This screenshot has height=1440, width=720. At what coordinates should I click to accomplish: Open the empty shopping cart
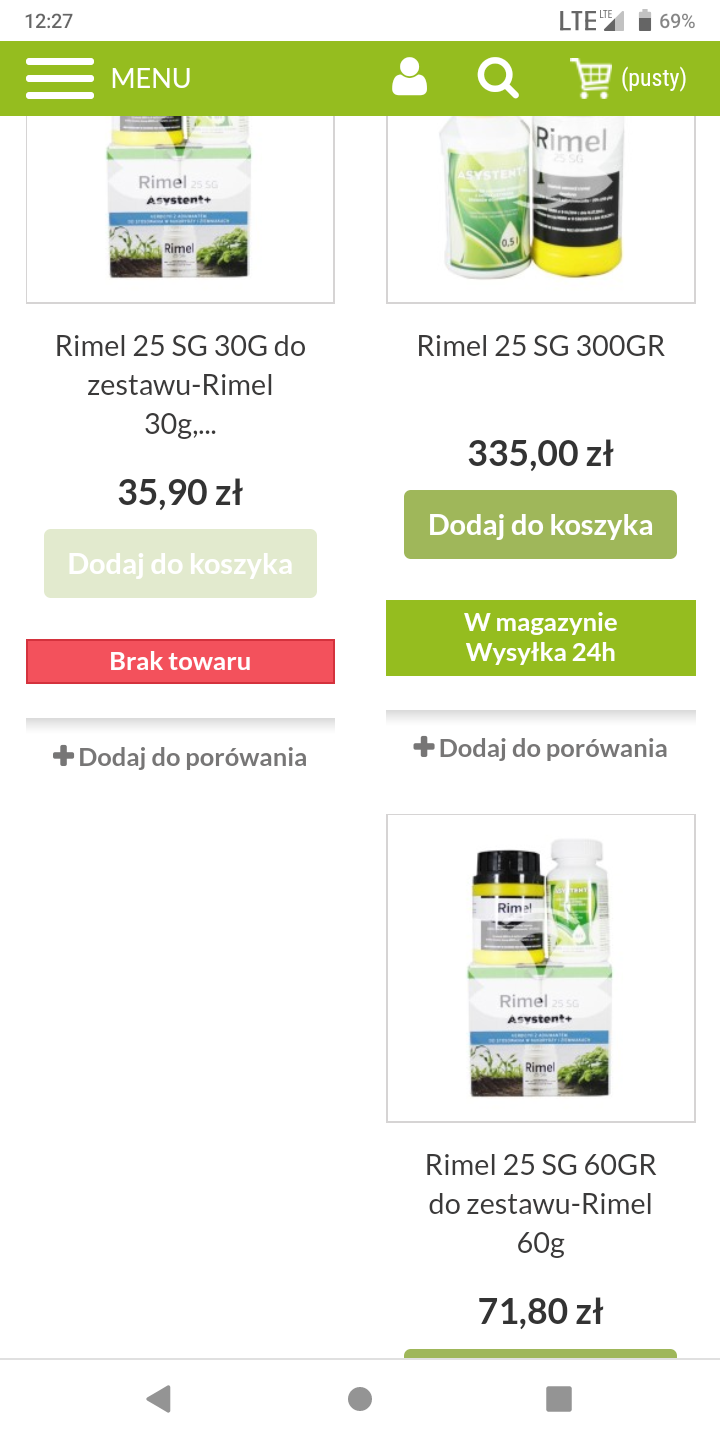click(628, 78)
